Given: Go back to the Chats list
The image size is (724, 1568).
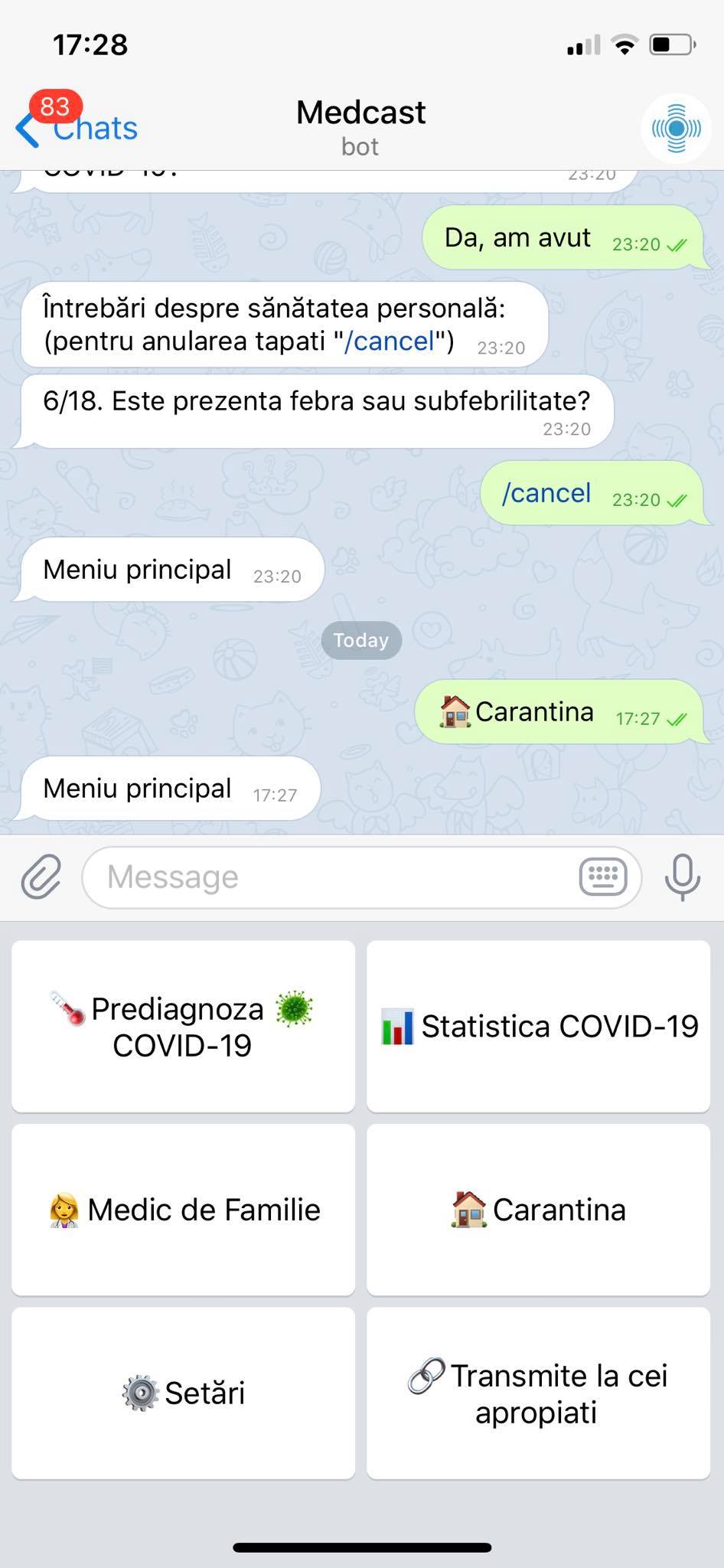Looking at the screenshot, I should (77, 128).
